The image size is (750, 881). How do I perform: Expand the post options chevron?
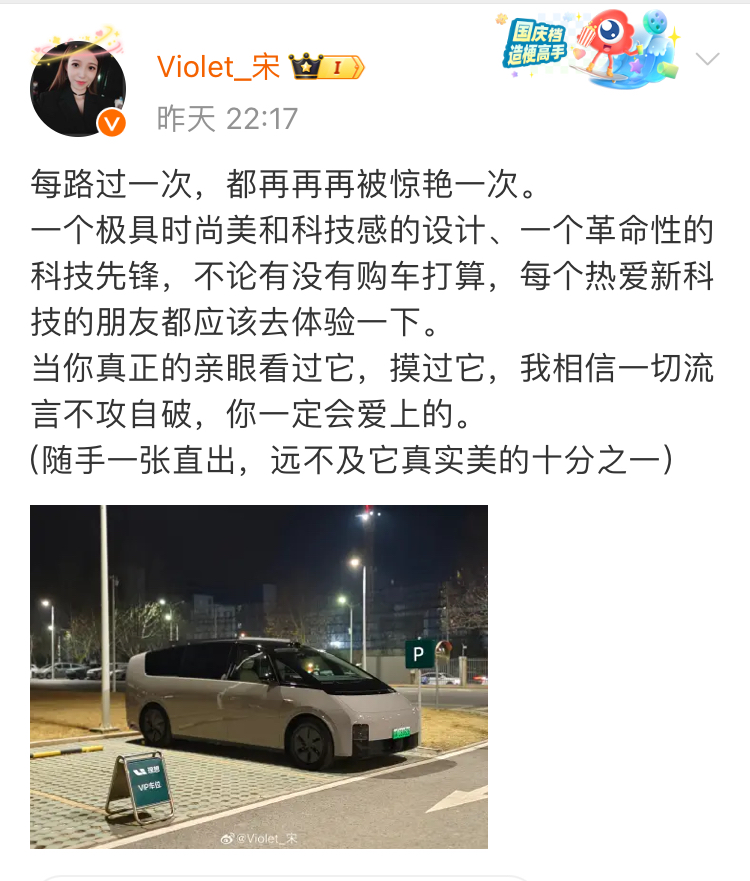pyautogui.click(x=708, y=59)
